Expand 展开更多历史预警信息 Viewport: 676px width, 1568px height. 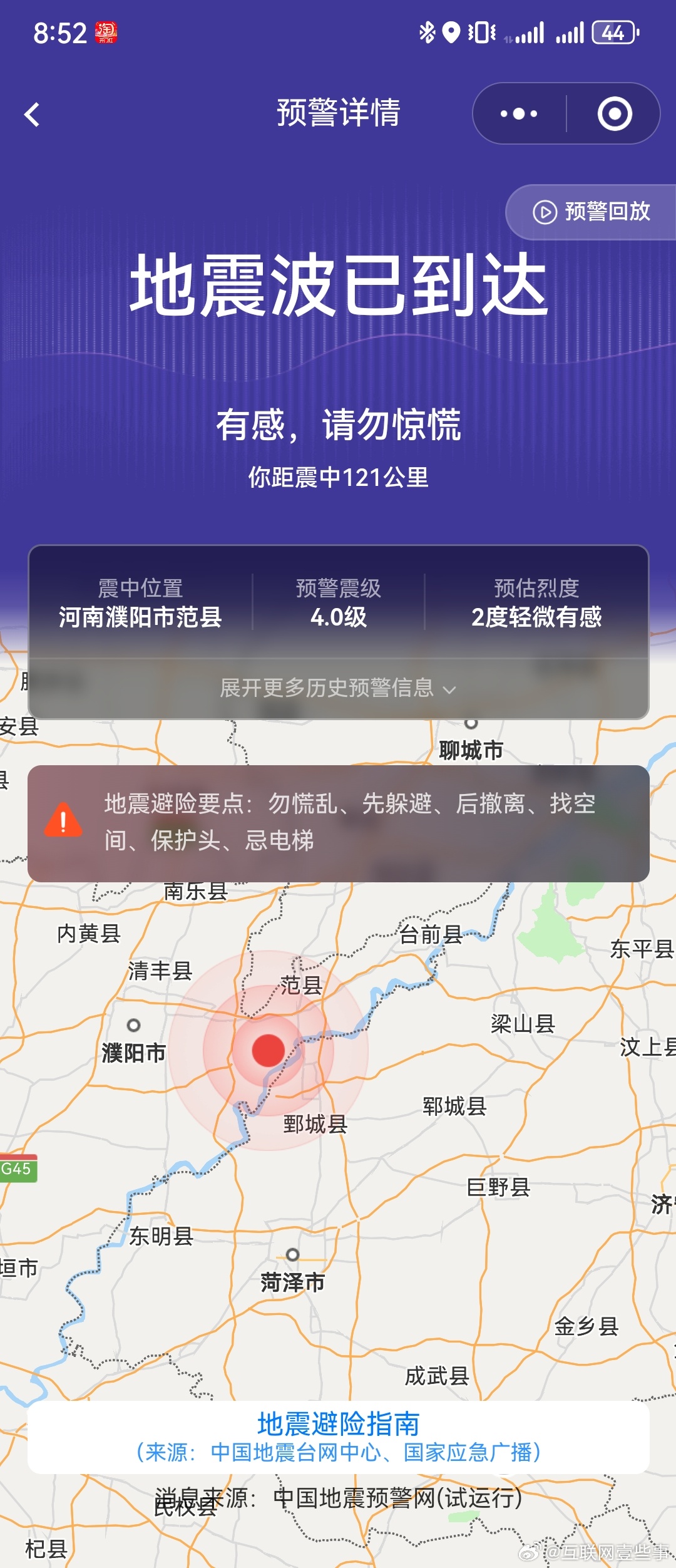338,688
